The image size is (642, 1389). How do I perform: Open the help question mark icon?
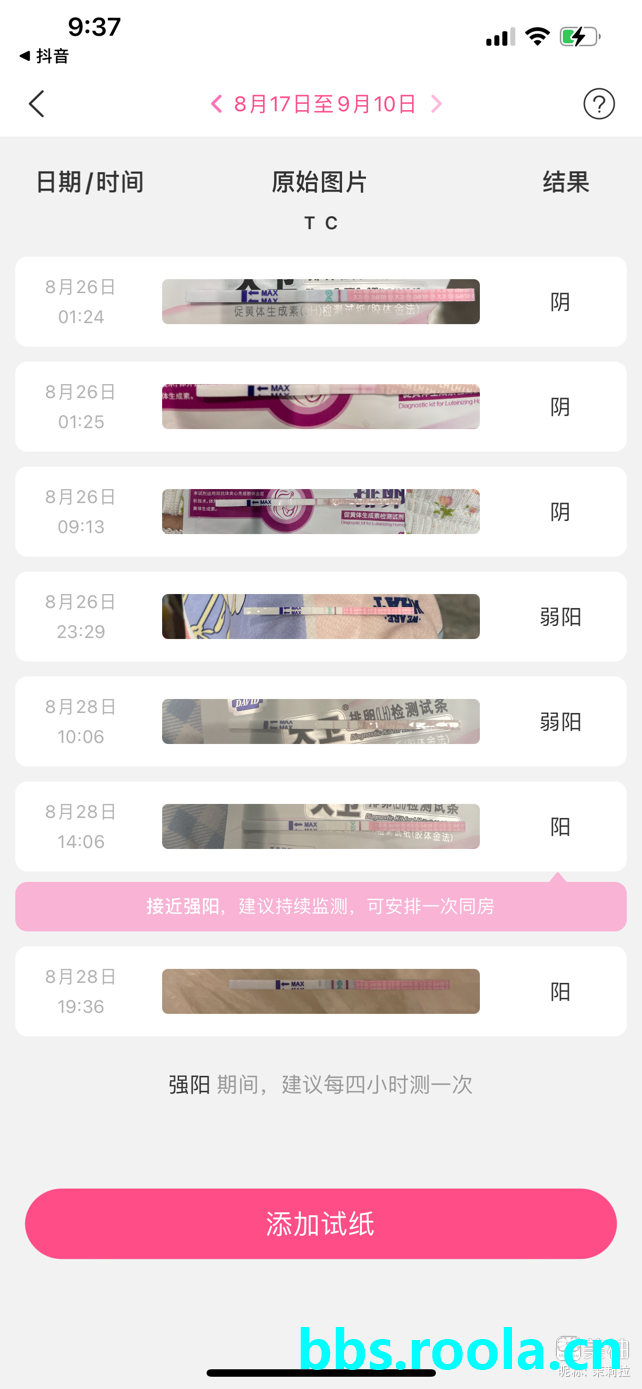(x=598, y=104)
